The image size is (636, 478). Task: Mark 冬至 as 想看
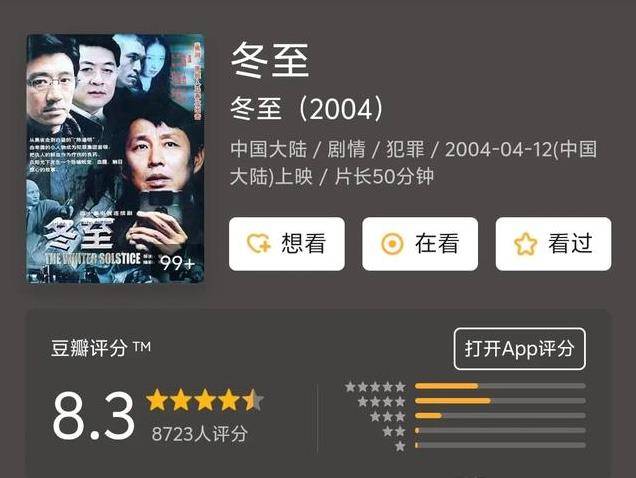tap(286, 244)
